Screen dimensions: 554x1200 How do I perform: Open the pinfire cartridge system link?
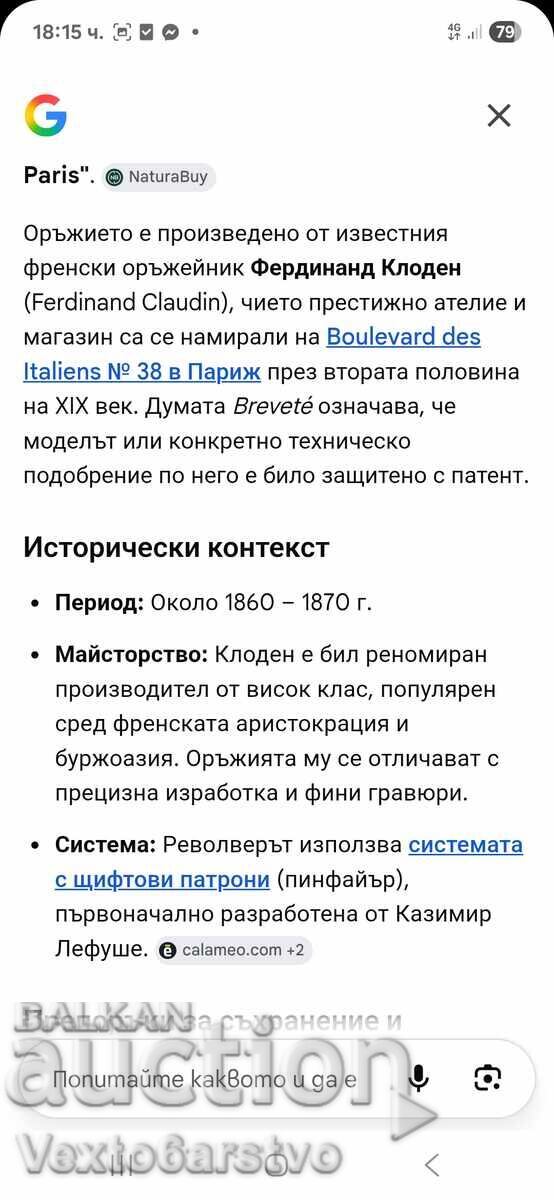pos(289,862)
